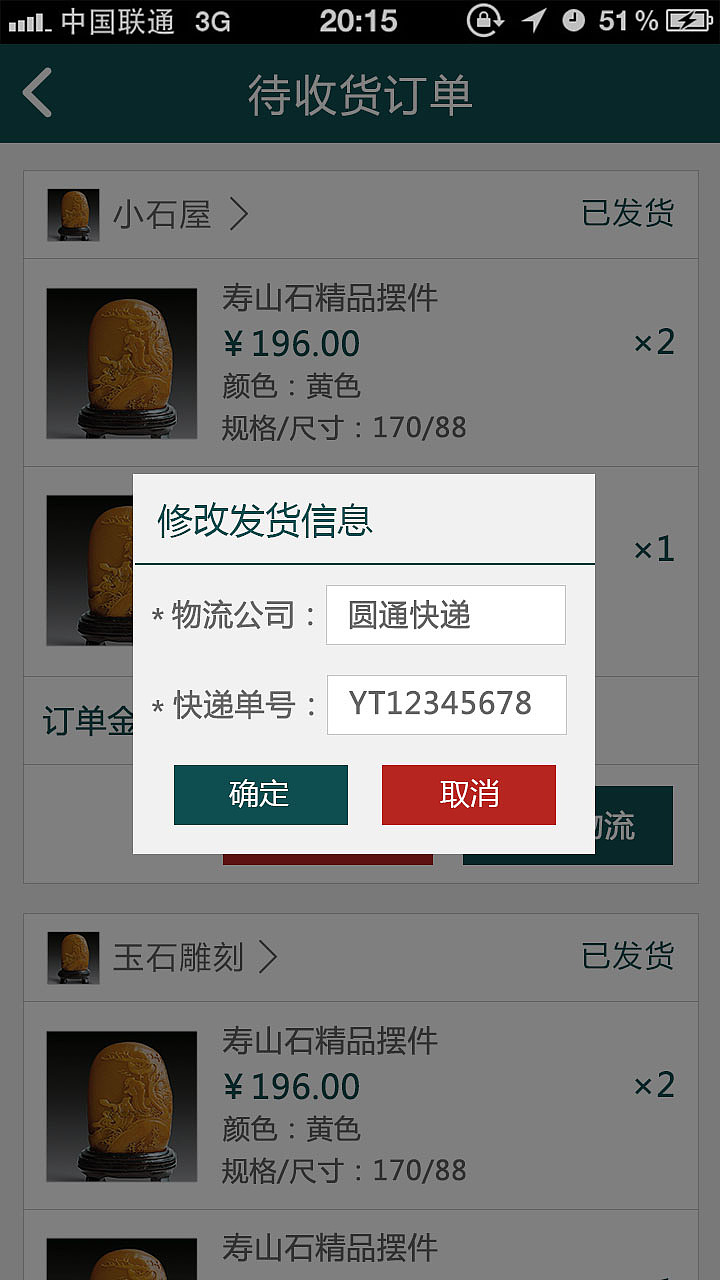Edit the 快递单号 field showing YT12345678
Image resolution: width=720 pixels, height=1280 pixels.
[446, 704]
